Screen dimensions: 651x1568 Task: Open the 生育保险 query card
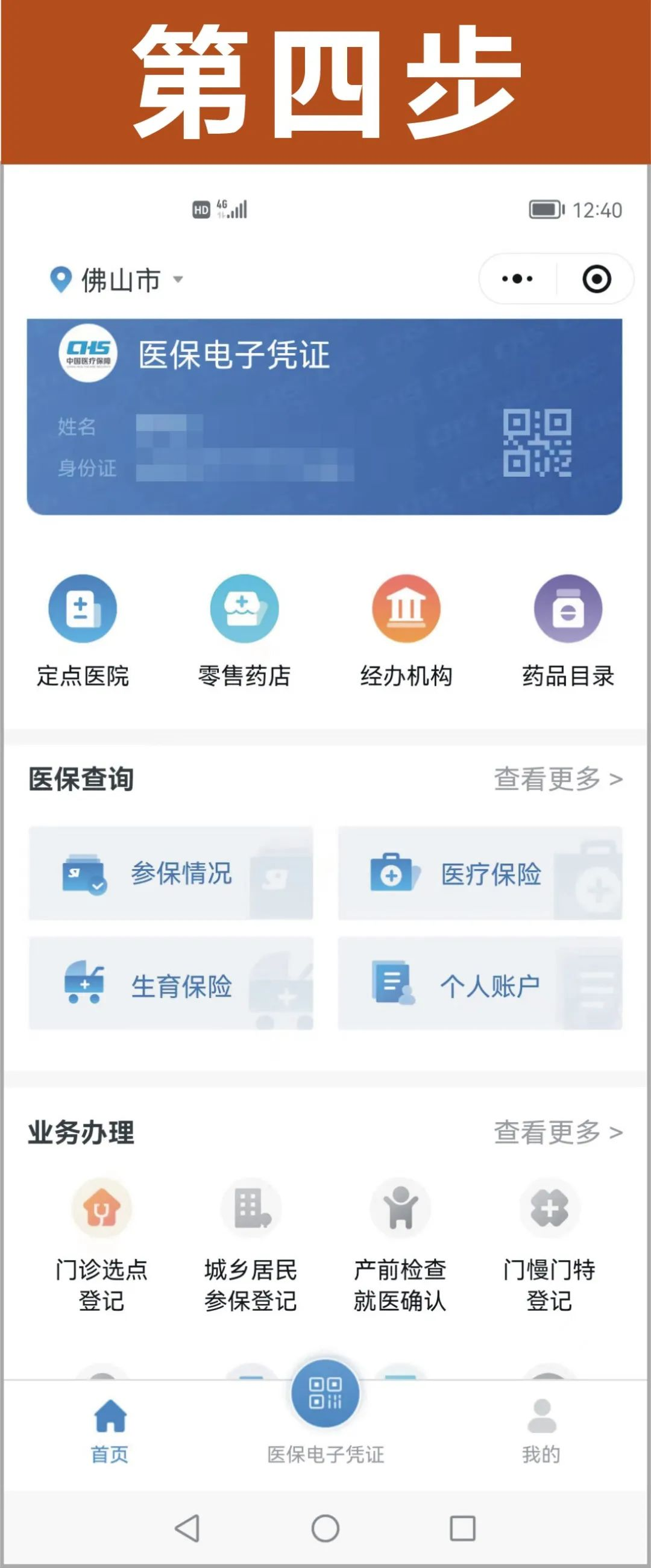171,984
